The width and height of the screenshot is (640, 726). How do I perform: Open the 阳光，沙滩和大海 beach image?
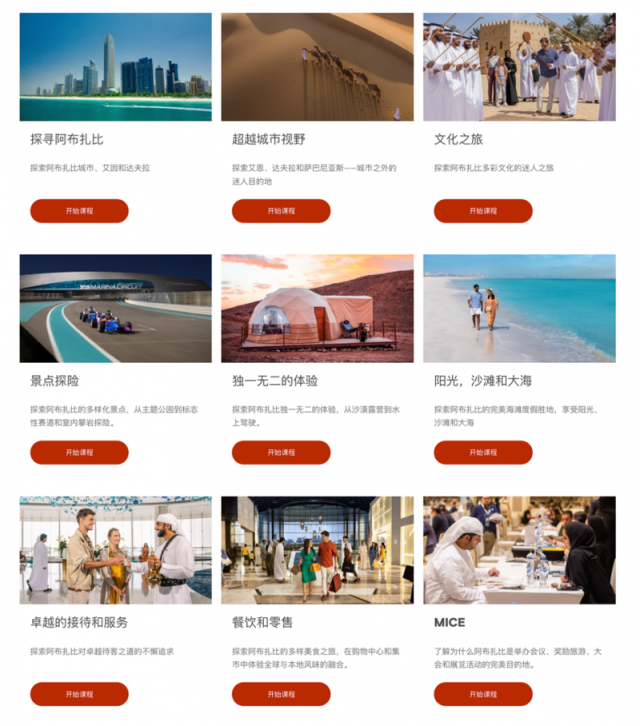coord(519,308)
